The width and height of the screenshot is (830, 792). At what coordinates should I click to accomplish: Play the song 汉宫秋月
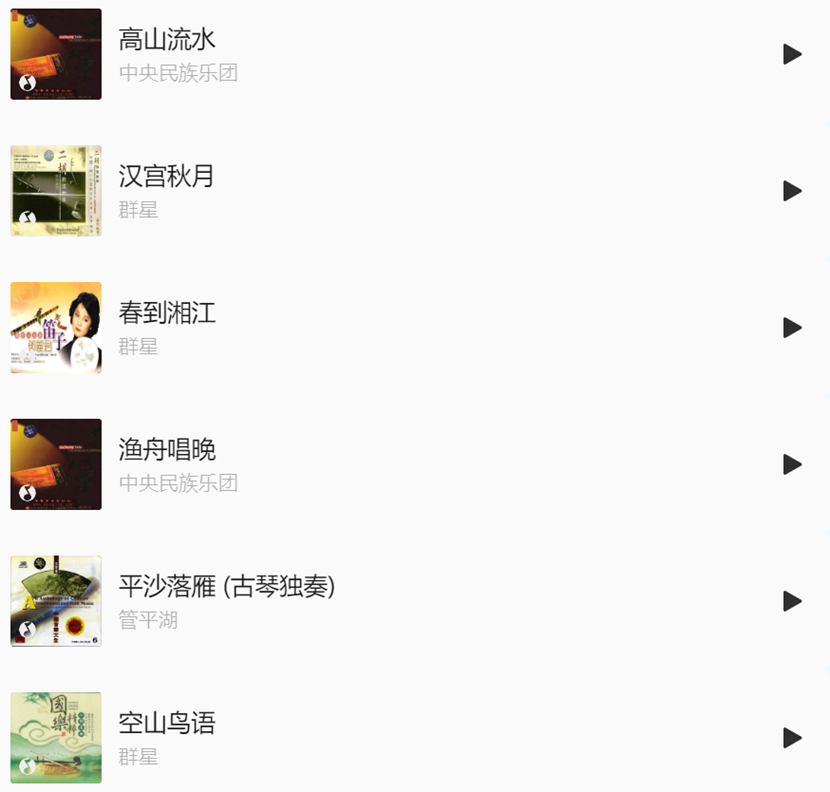792,191
